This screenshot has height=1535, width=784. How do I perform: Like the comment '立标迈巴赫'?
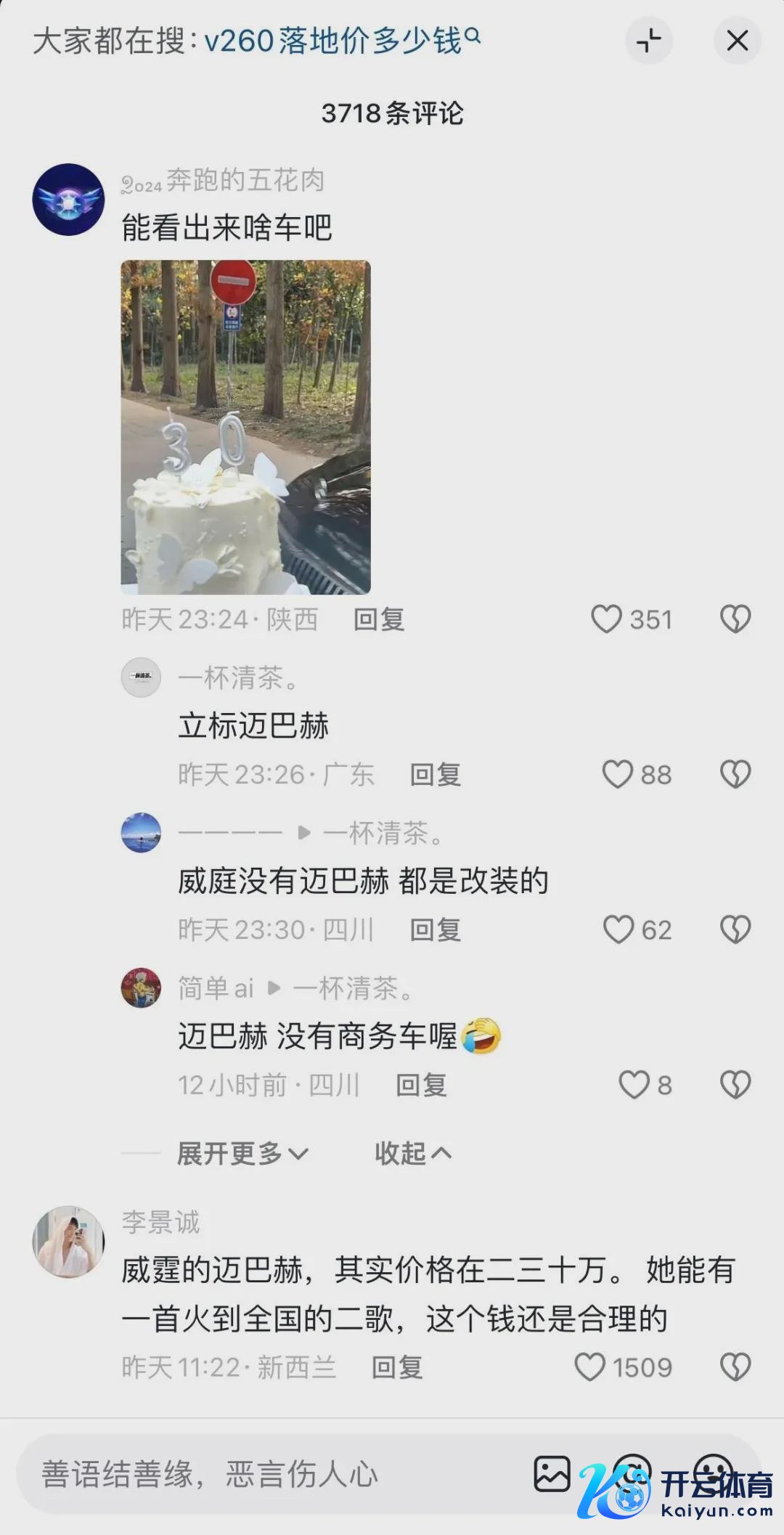(x=618, y=774)
